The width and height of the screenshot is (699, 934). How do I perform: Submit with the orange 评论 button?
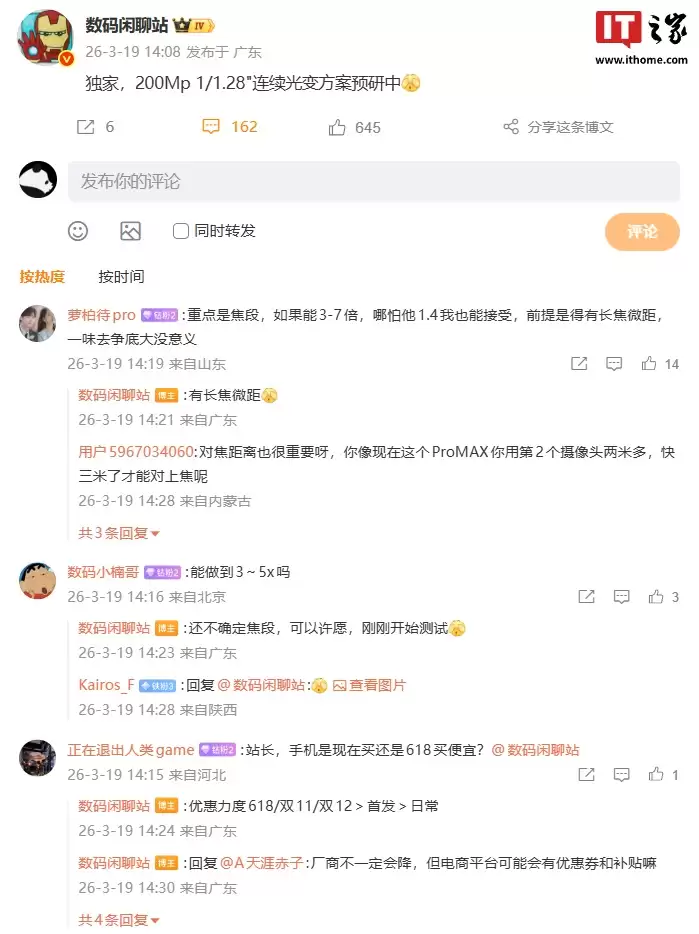tap(641, 231)
